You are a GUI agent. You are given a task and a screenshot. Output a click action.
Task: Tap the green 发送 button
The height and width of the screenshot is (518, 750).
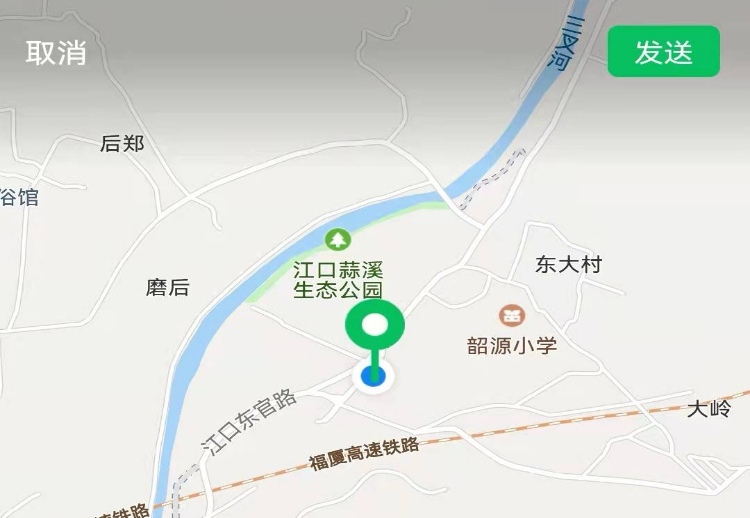click(x=663, y=52)
